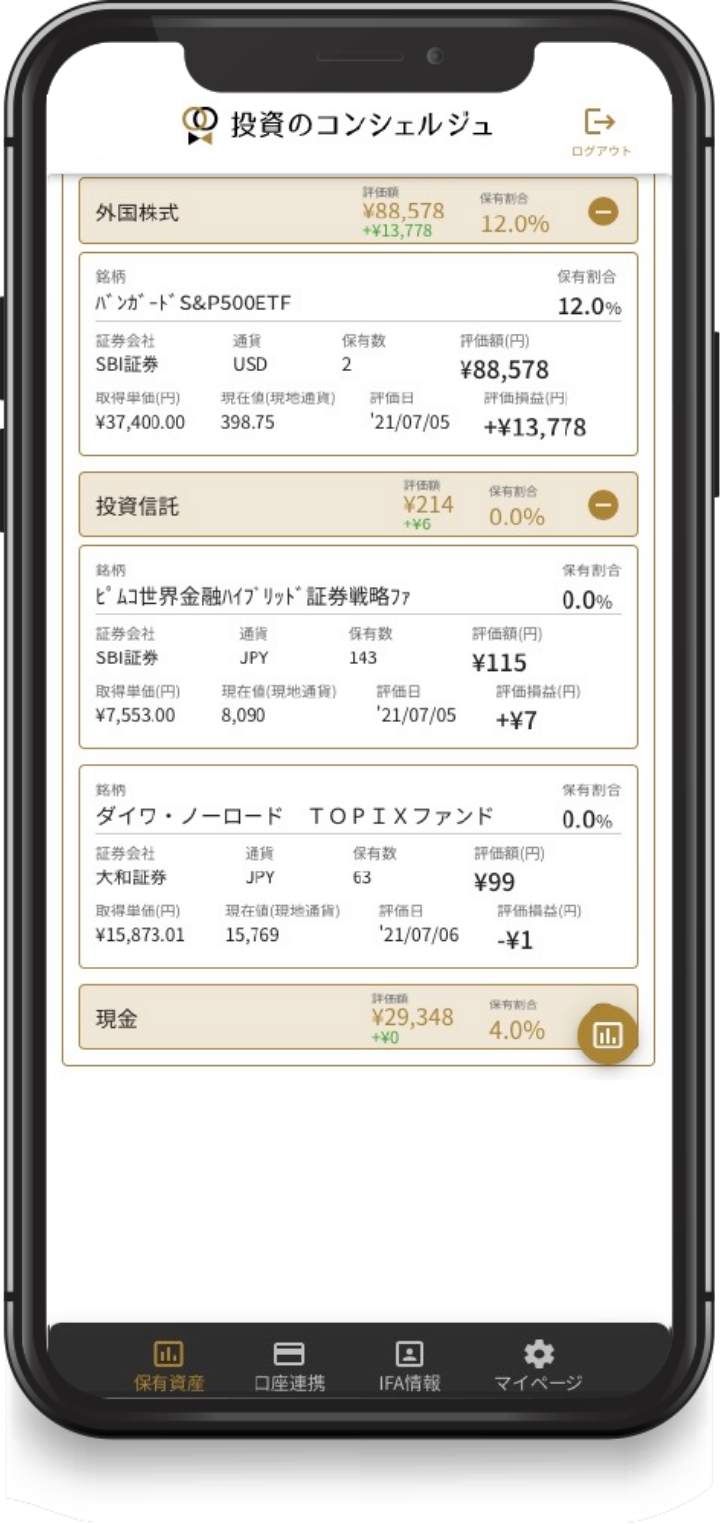Collapse the 投資信託 section

coord(602,506)
